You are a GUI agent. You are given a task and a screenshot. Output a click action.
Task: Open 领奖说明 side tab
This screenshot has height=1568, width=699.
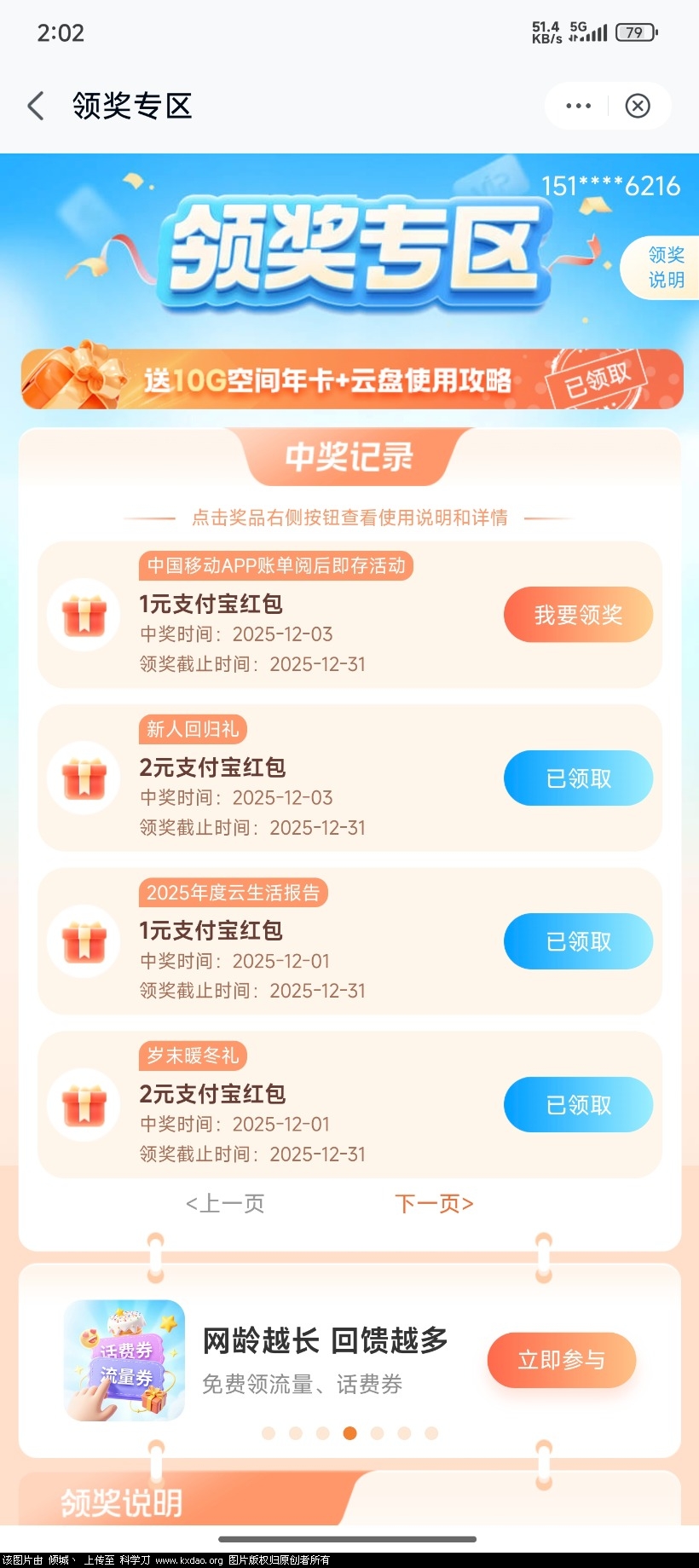(x=665, y=268)
